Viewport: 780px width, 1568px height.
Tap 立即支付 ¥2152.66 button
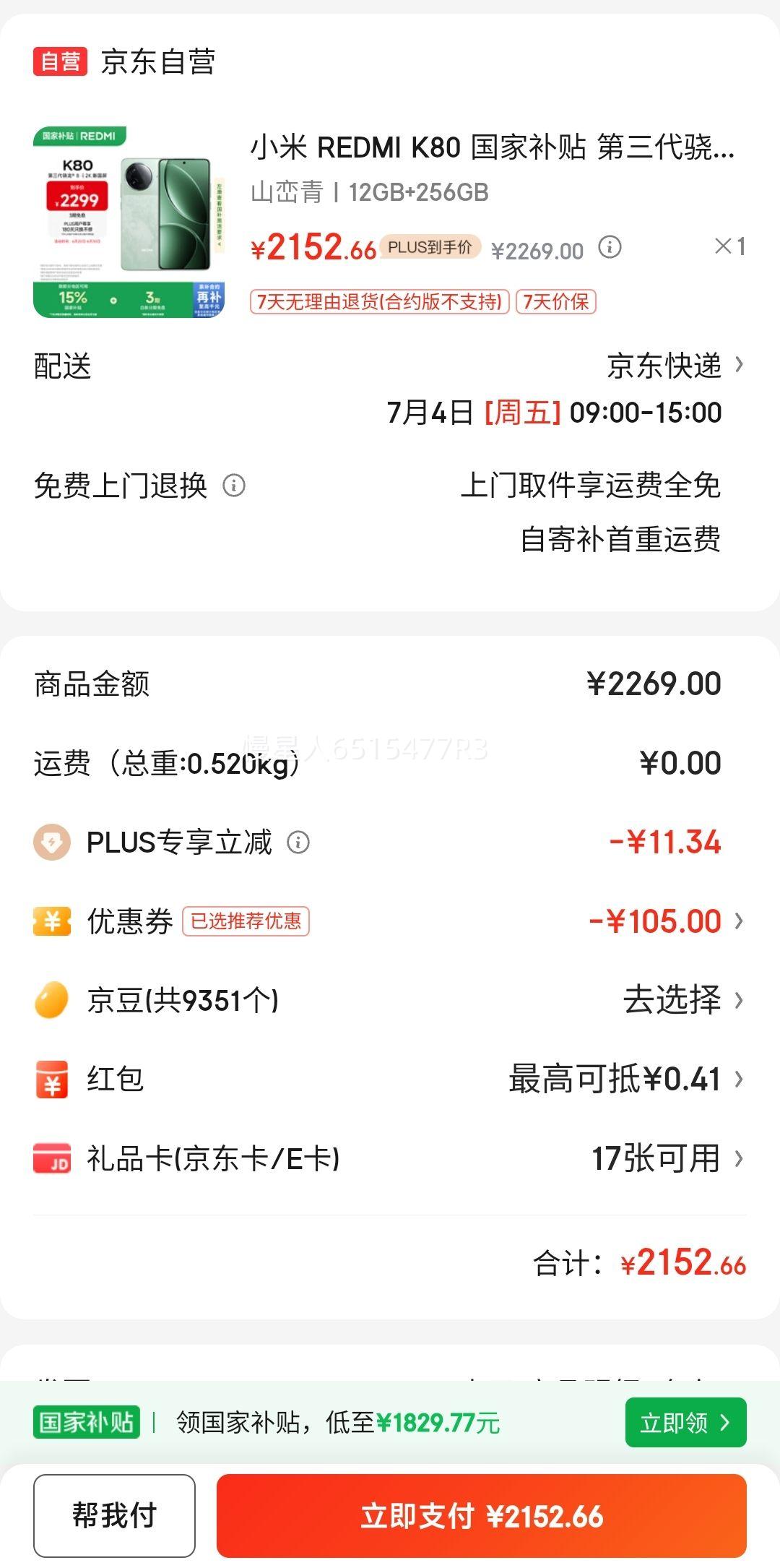pos(482,1515)
